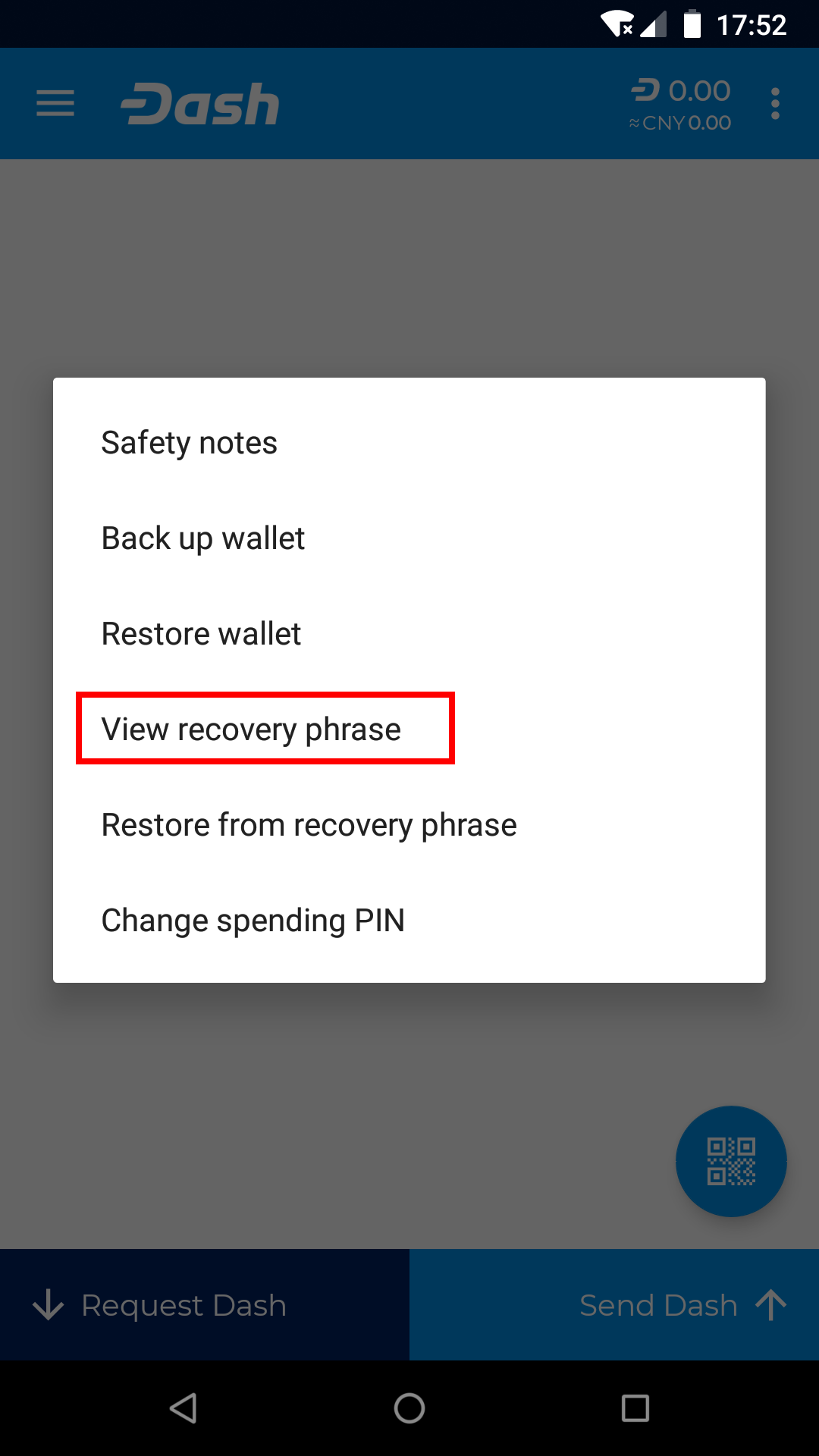View recovery phrase

pyautogui.click(x=252, y=730)
